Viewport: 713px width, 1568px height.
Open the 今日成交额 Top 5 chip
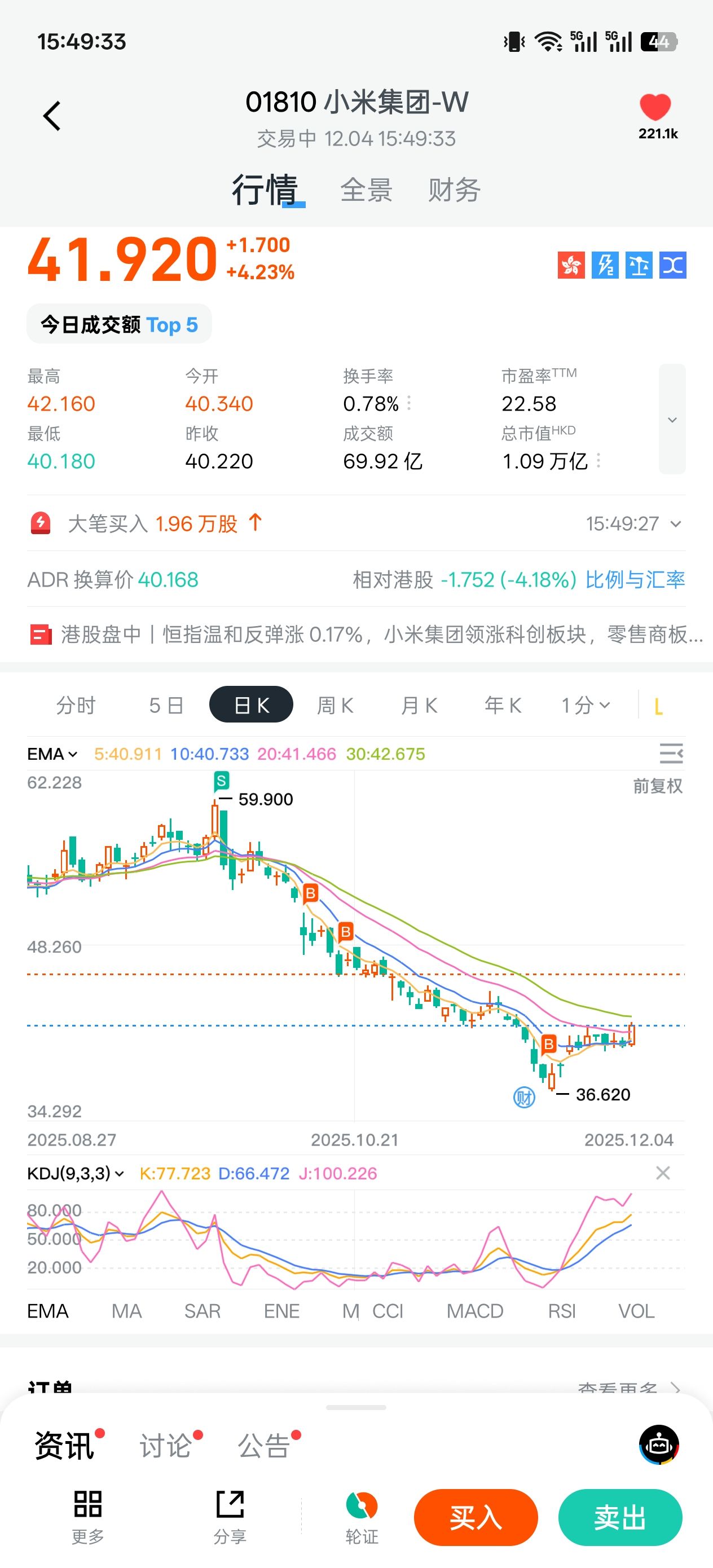tap(120, 324)
